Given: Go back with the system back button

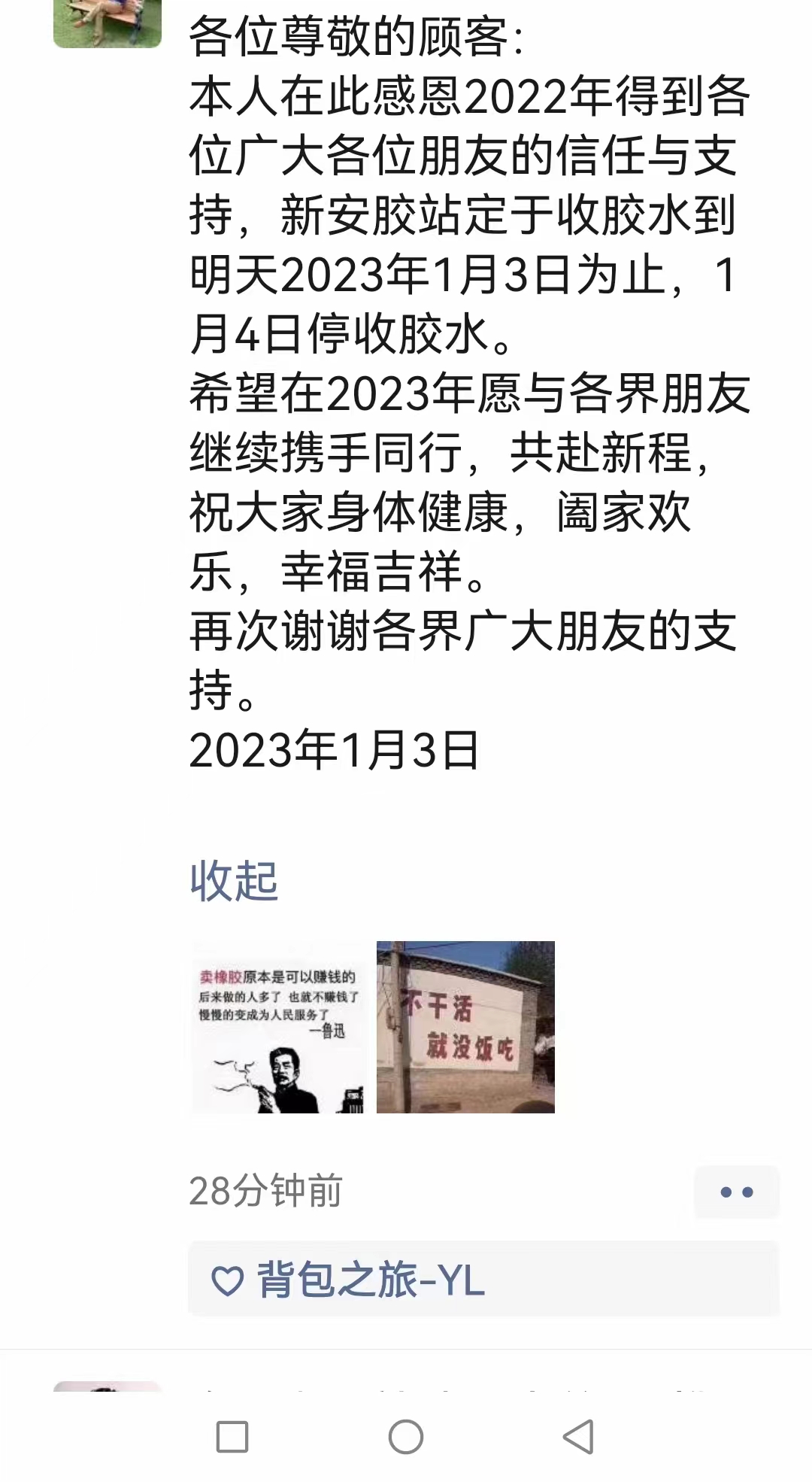Looking at the screenshot, I should [578, 1437].
